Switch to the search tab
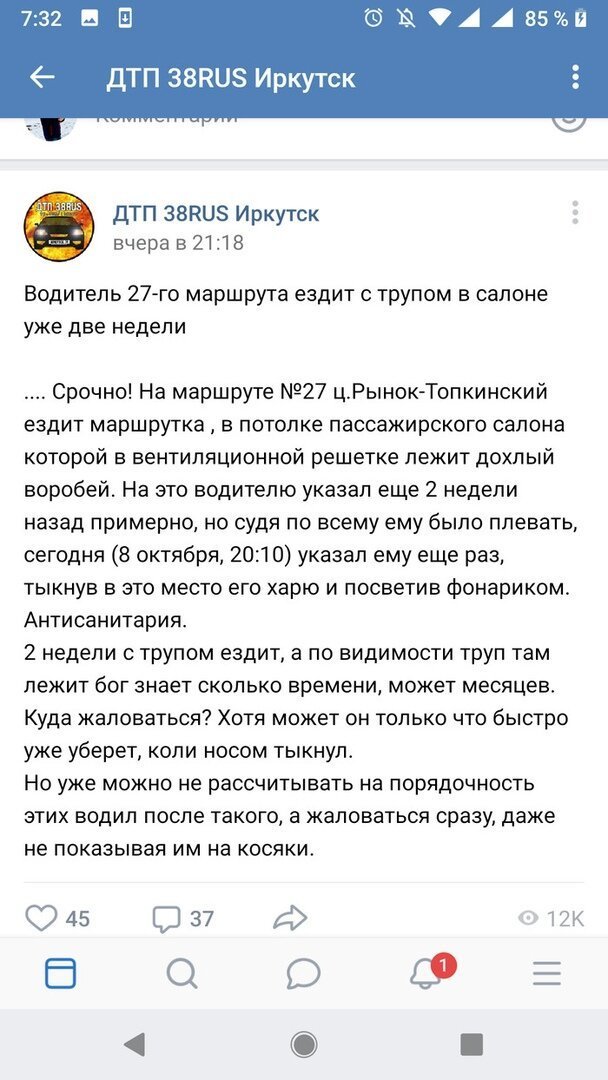This screenshot has height=1080, width=608. pyautogui.click(x=182, y=973)
